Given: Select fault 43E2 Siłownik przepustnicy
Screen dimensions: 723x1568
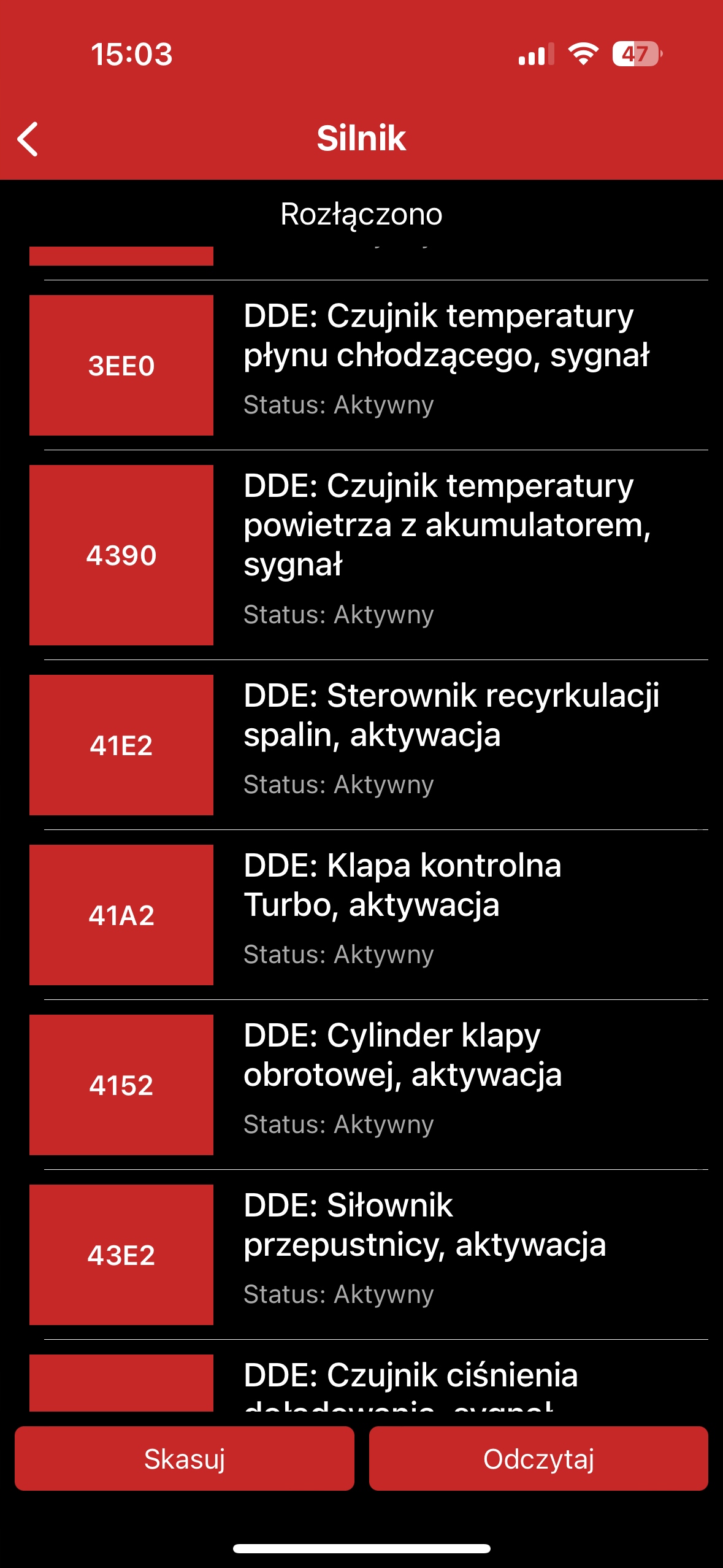Looking at the screenshot, I should click(368, 1255).
